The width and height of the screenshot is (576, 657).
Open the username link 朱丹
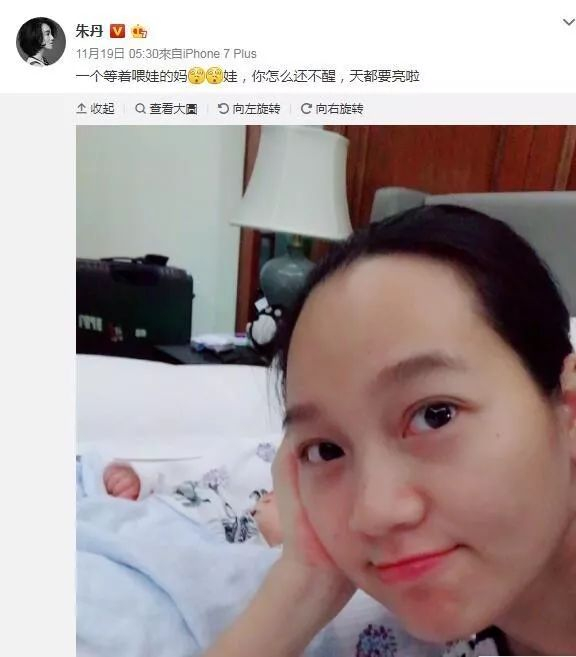(89, 31)
